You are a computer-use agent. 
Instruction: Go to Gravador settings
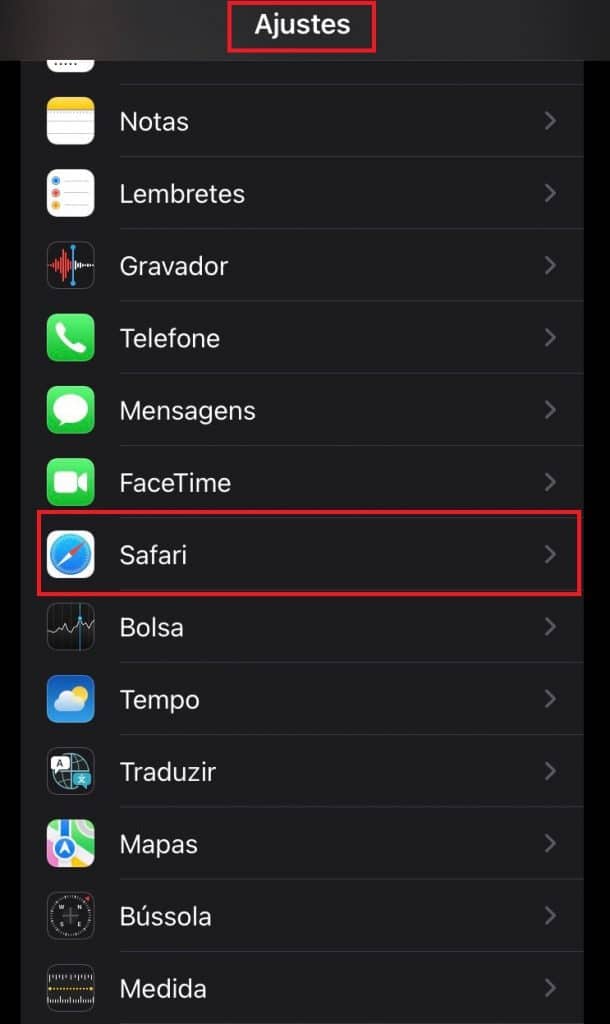(302, 266)
